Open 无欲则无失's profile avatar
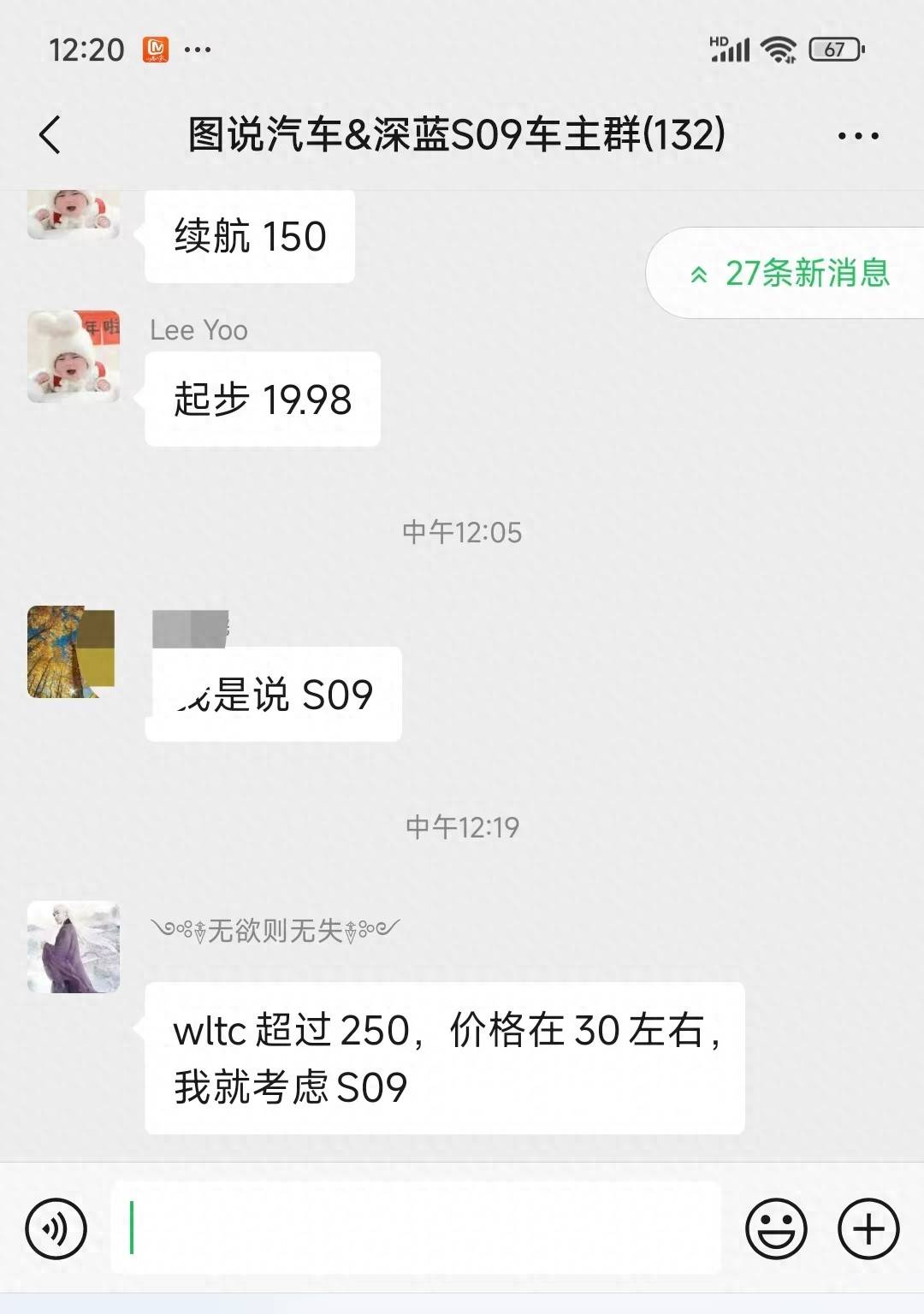 point(74,947)
